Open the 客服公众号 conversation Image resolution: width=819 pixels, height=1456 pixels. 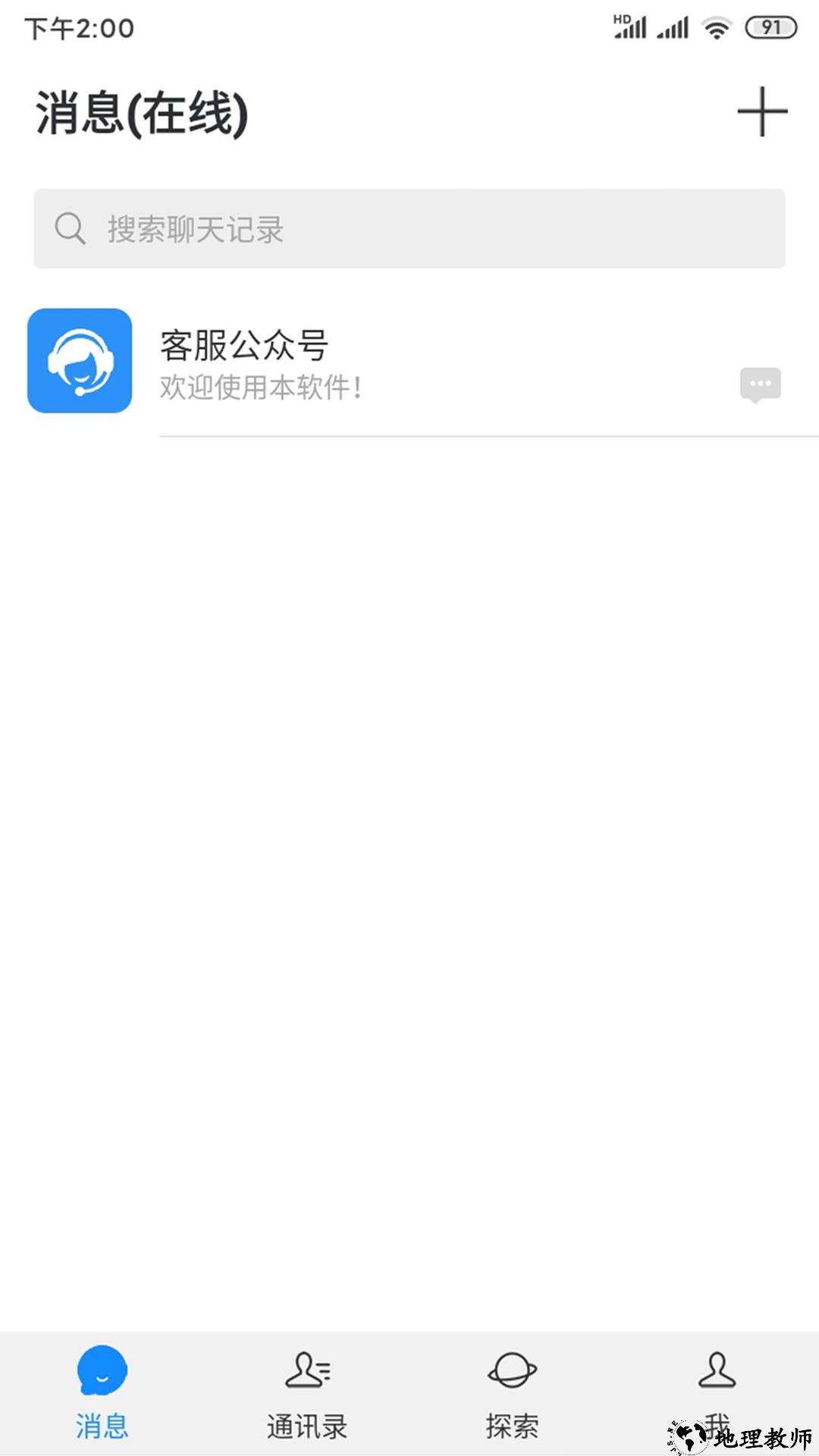click(x=409, y=362)
